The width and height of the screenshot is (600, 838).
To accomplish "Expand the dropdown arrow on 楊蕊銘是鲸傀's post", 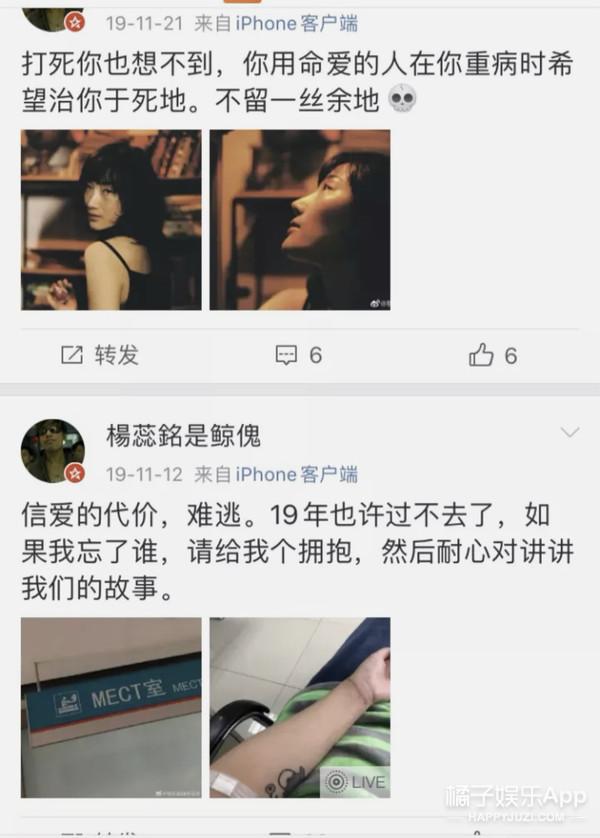I will coord(569,432).
